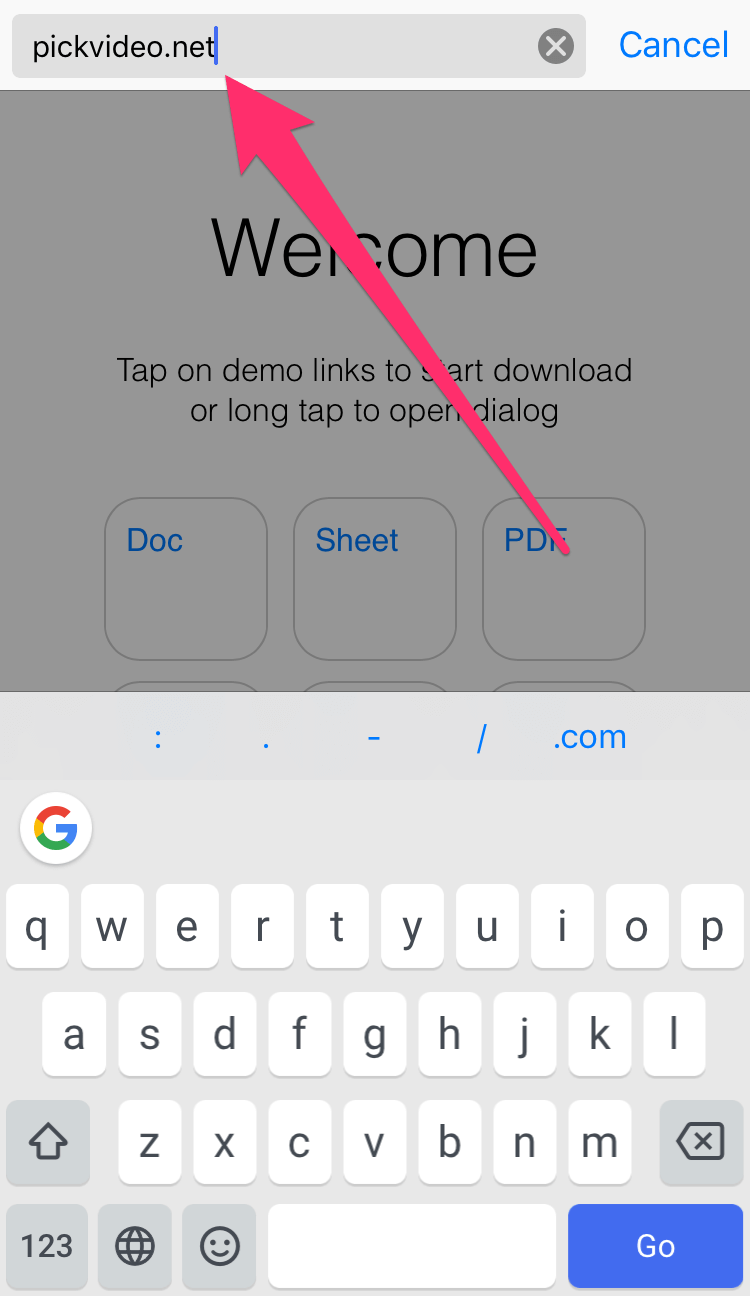Hit the Go key to load the site
The height and width of the screenshot is (1296, 750).
[x=656, y=1245]
